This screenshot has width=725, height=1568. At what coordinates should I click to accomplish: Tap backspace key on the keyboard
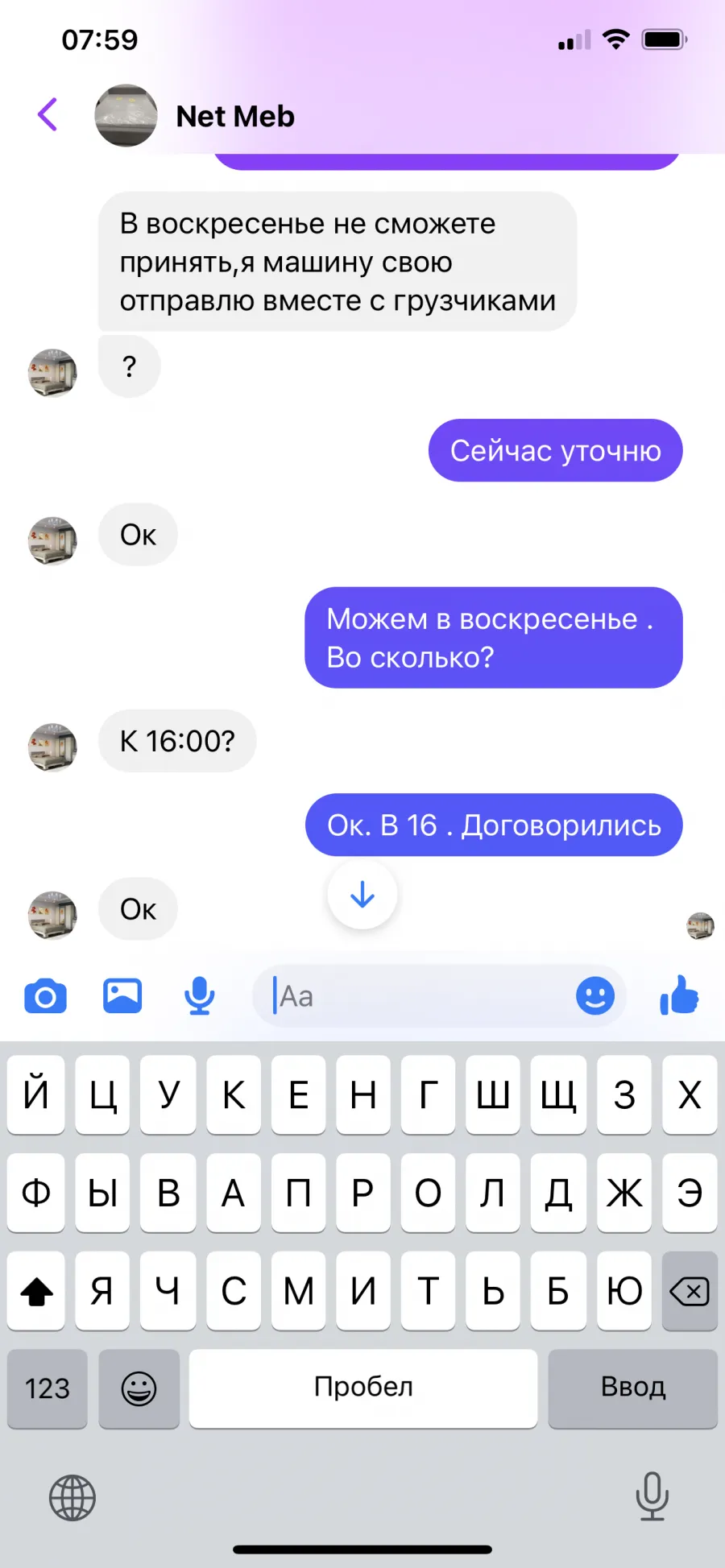690,1291
